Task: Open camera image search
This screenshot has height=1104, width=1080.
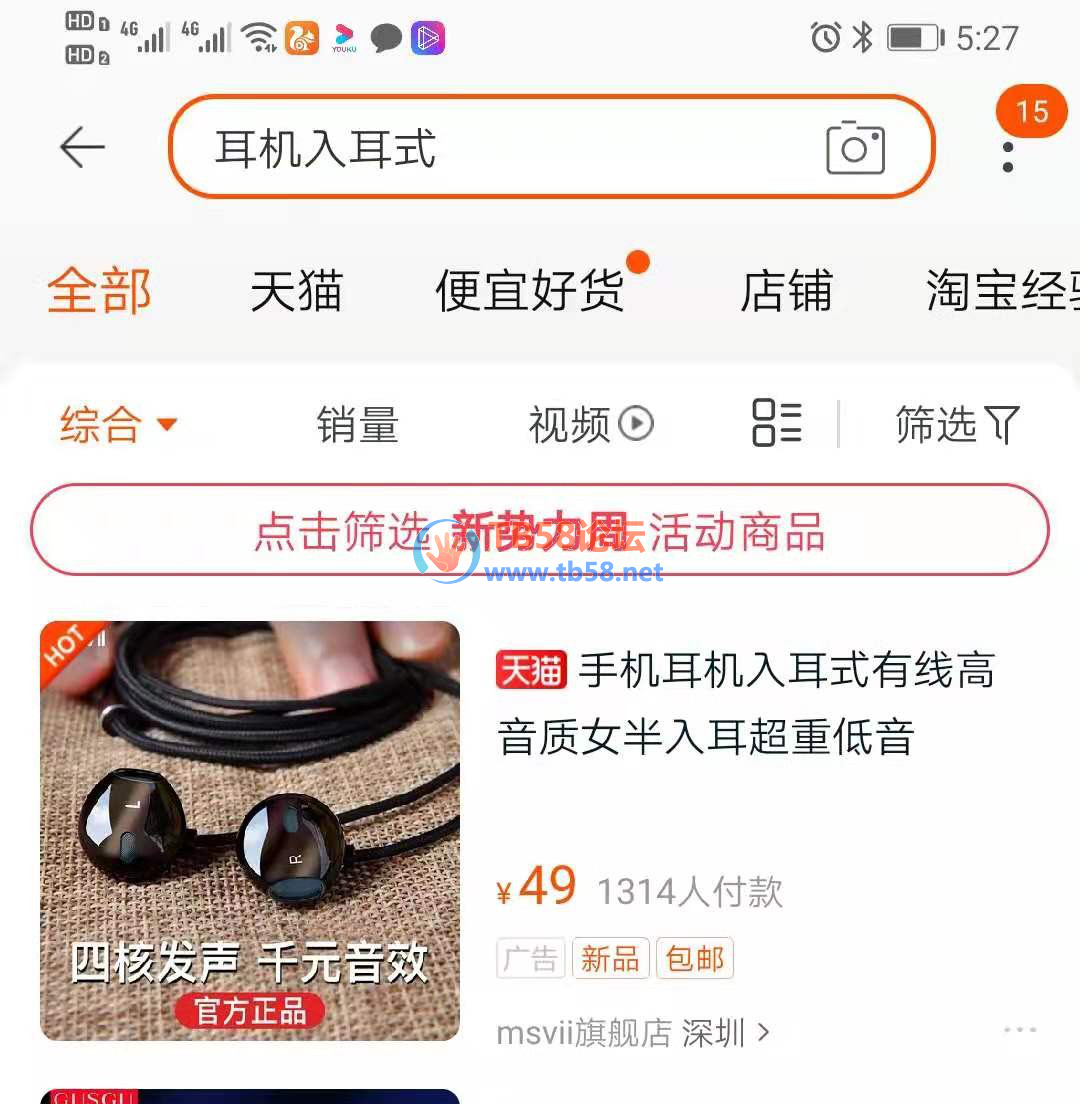Action: tap(855, 148)
